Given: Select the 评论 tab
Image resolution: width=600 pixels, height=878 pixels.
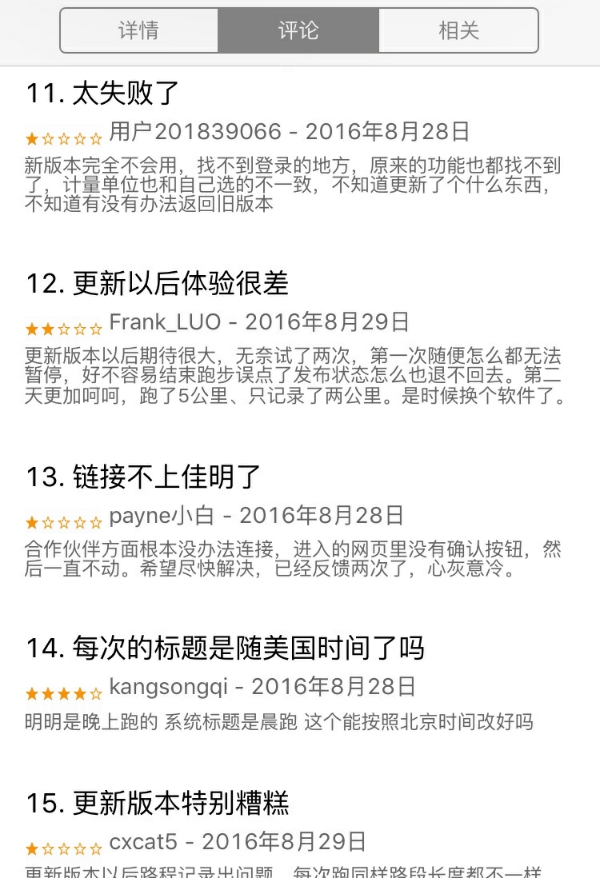Looking at the screenshot, I should [298, 30].
